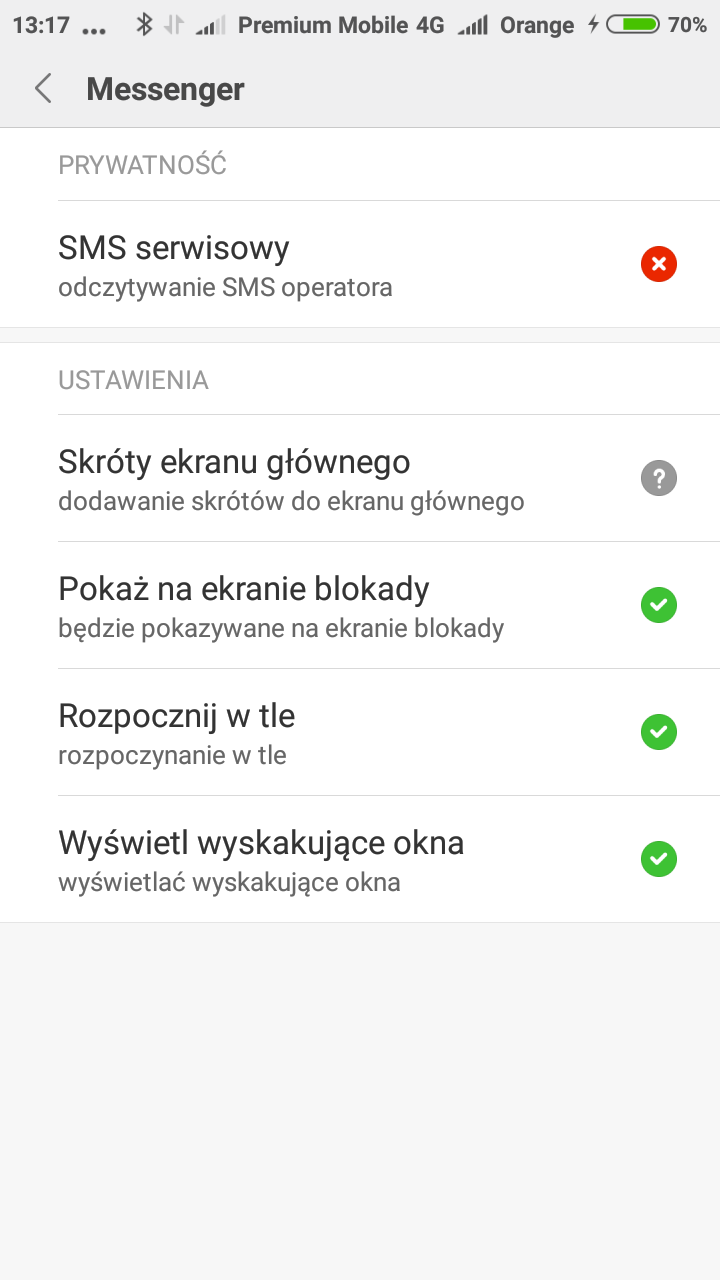Tap Wyświetl wyskakujące okna permission
720x1280 pixels.
360,860
